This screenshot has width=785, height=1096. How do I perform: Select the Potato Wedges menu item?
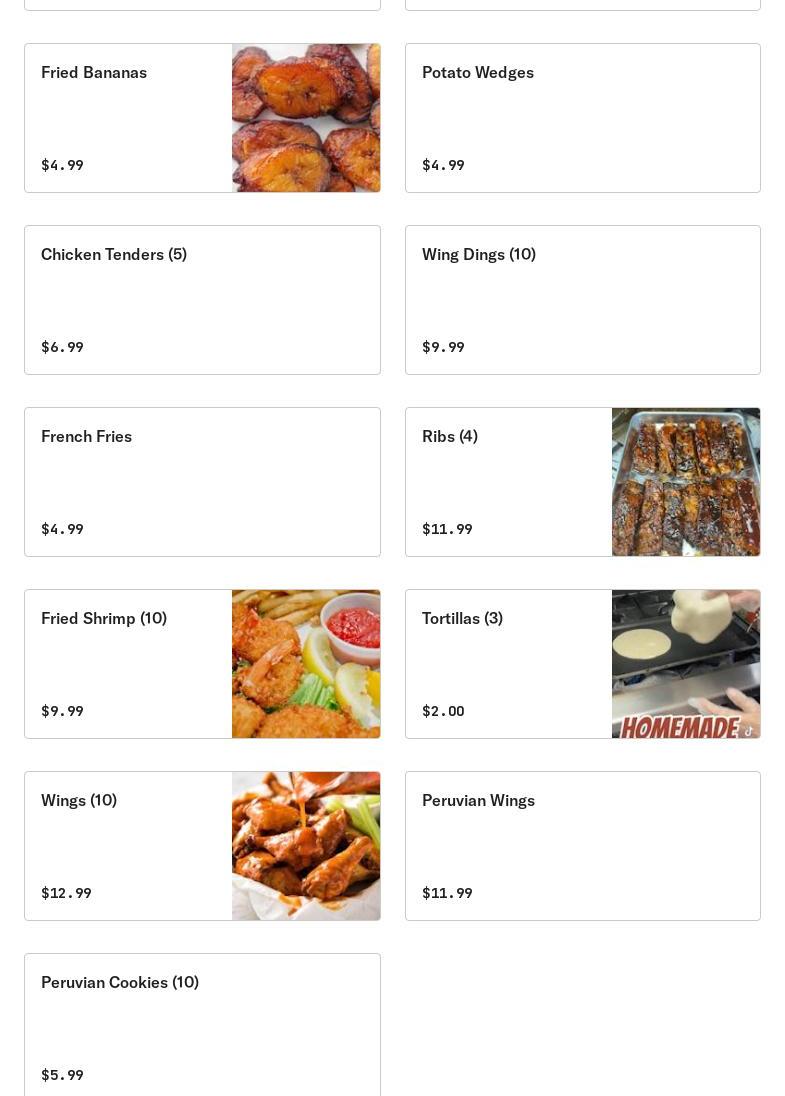[582, 118]
